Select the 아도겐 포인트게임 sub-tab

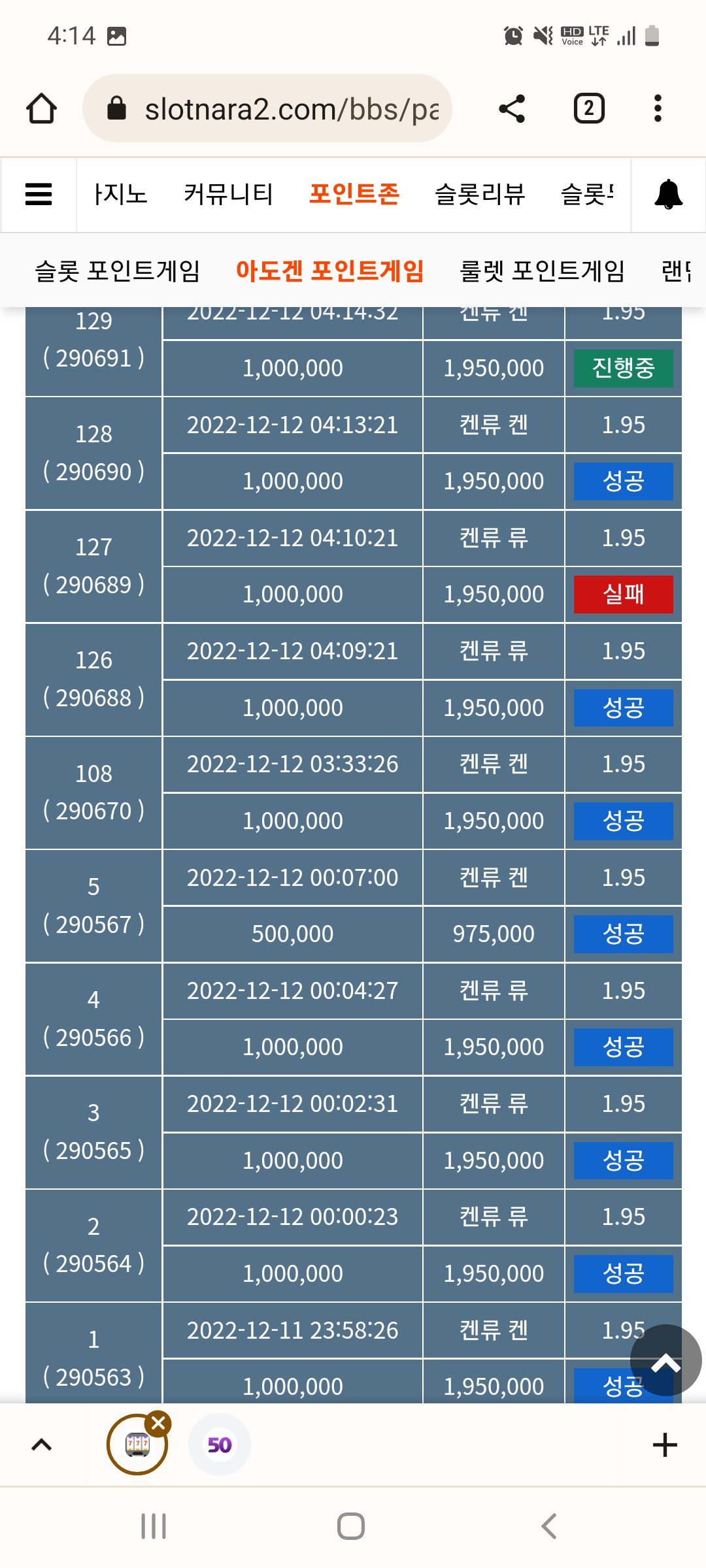(330, 270)
